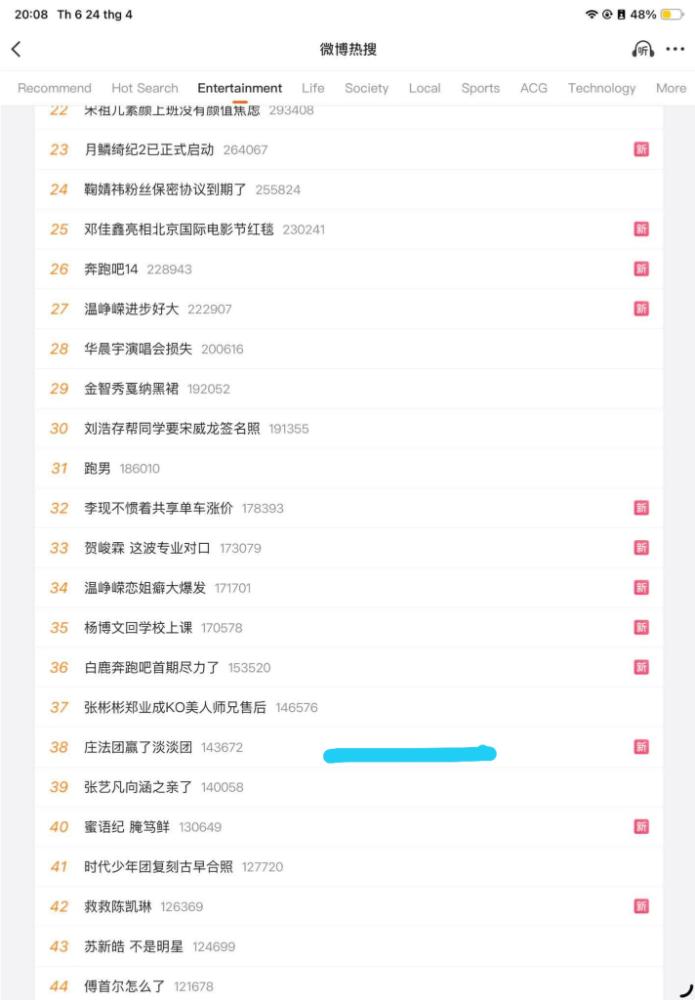This screenshot has width=695, height=1000.
Task: Switch to the Recommend tab
Action: 54,88
